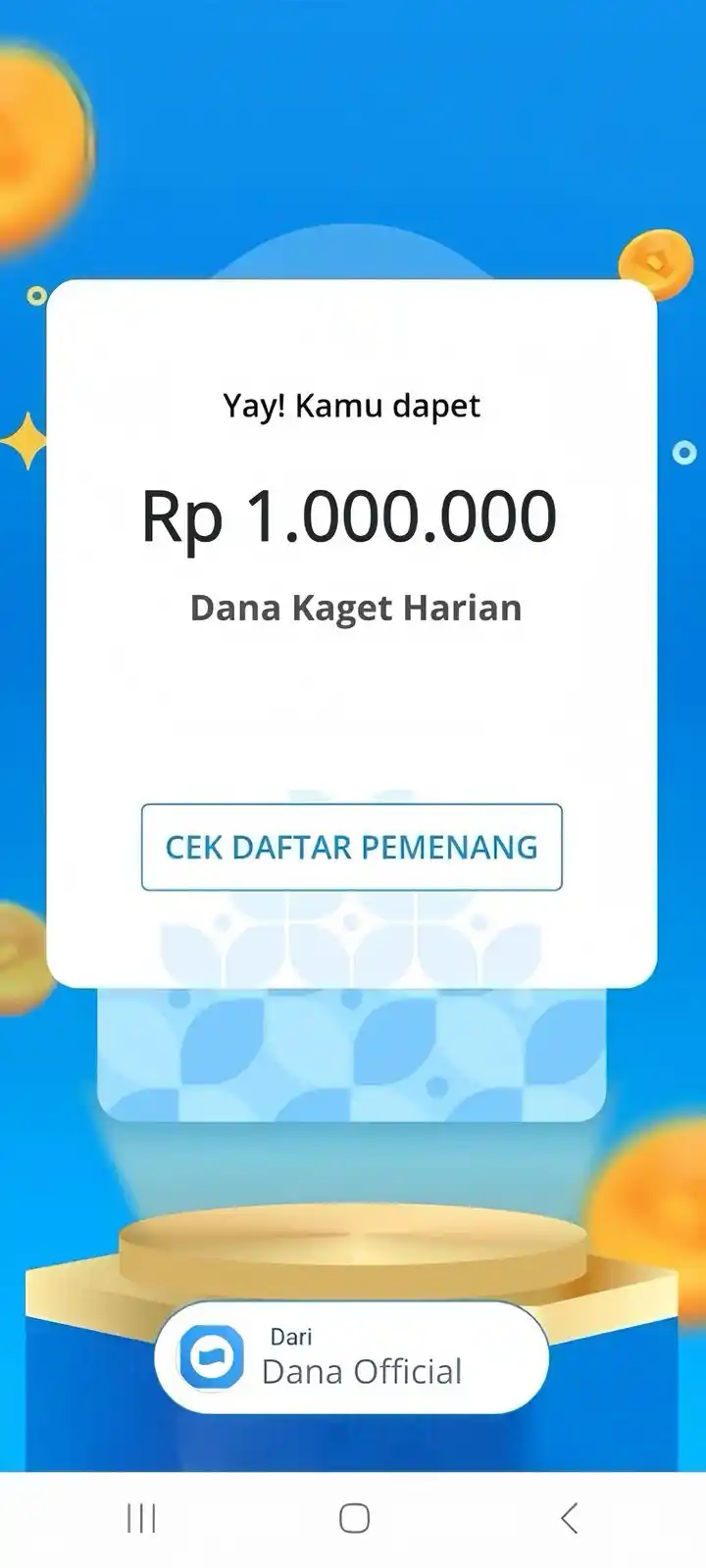Open recent apps from the navigation bar
Viewport: 706px width, 1568px height.
[x=142, y=1519]
